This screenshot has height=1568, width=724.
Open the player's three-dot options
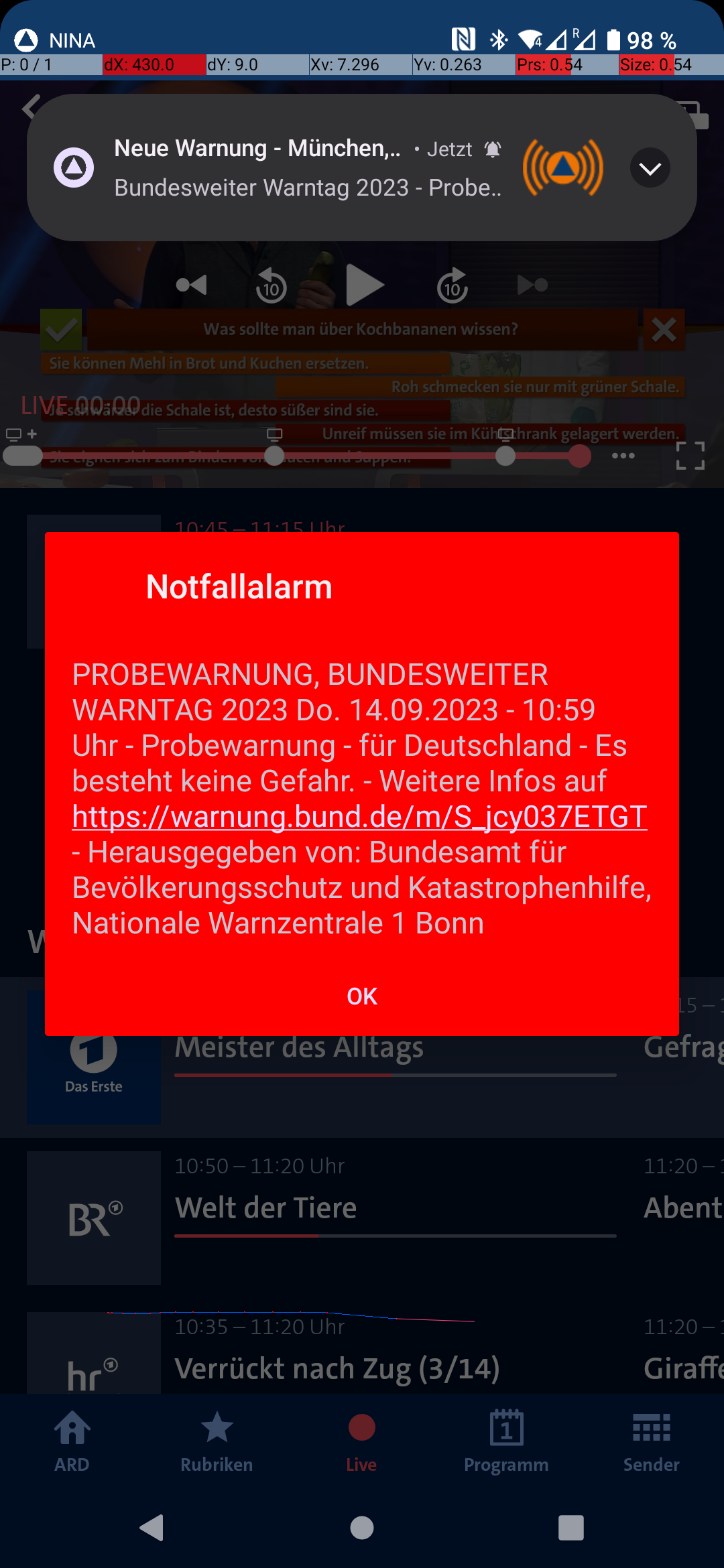coord(623,456)
